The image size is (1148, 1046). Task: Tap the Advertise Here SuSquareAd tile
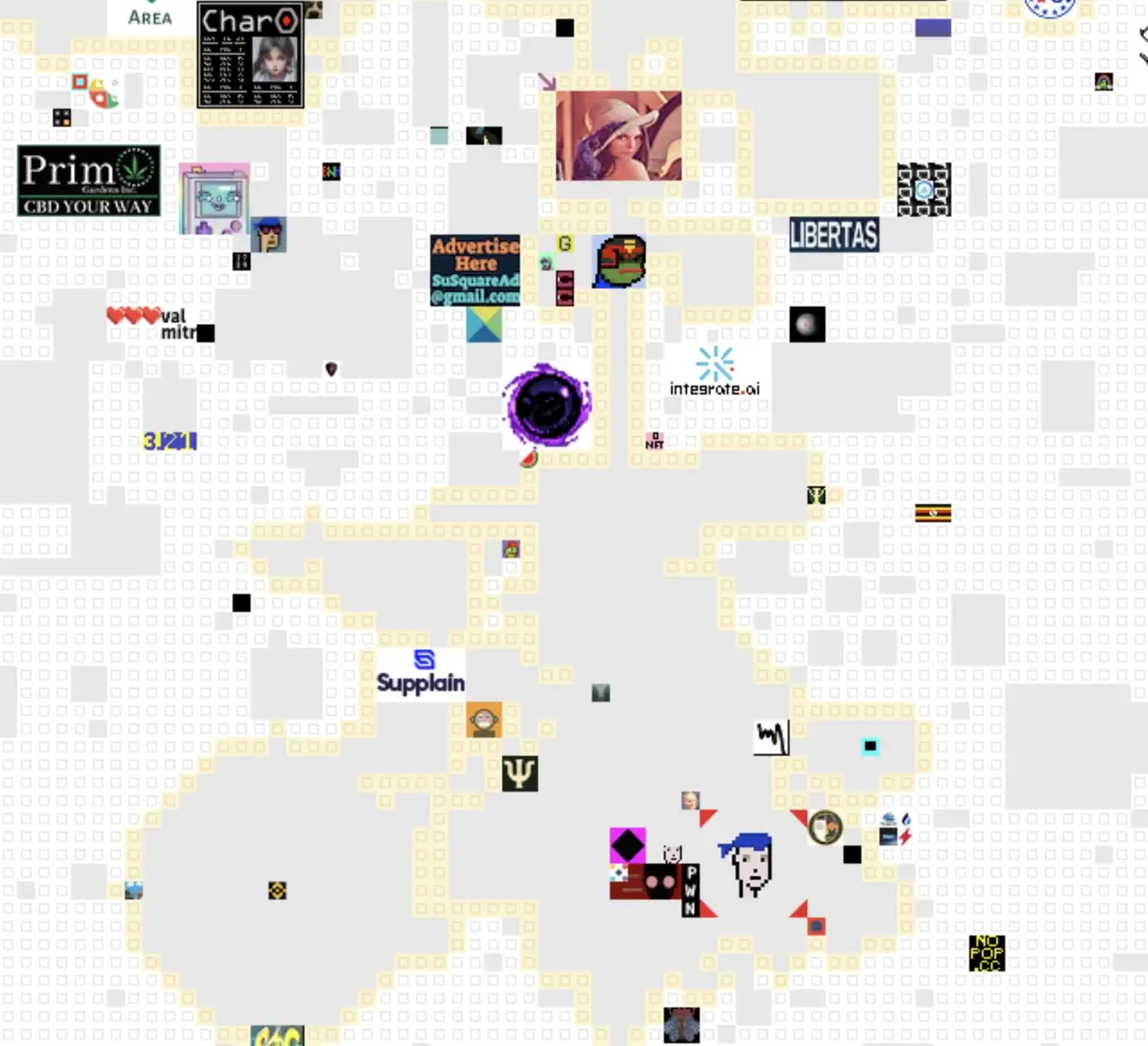pyautogui.click(x=474, y=270)
